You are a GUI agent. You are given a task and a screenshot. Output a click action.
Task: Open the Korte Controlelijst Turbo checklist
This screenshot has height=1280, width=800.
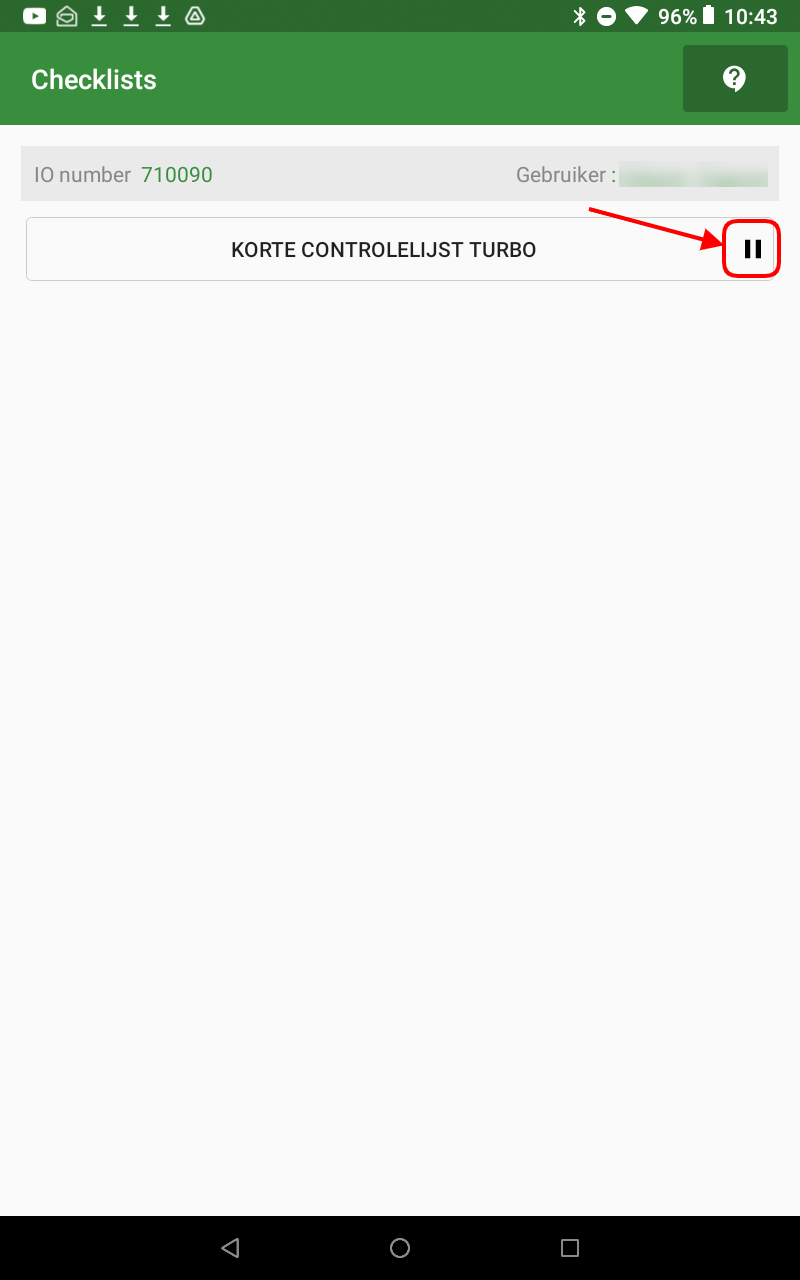click(x=383, y=250)
